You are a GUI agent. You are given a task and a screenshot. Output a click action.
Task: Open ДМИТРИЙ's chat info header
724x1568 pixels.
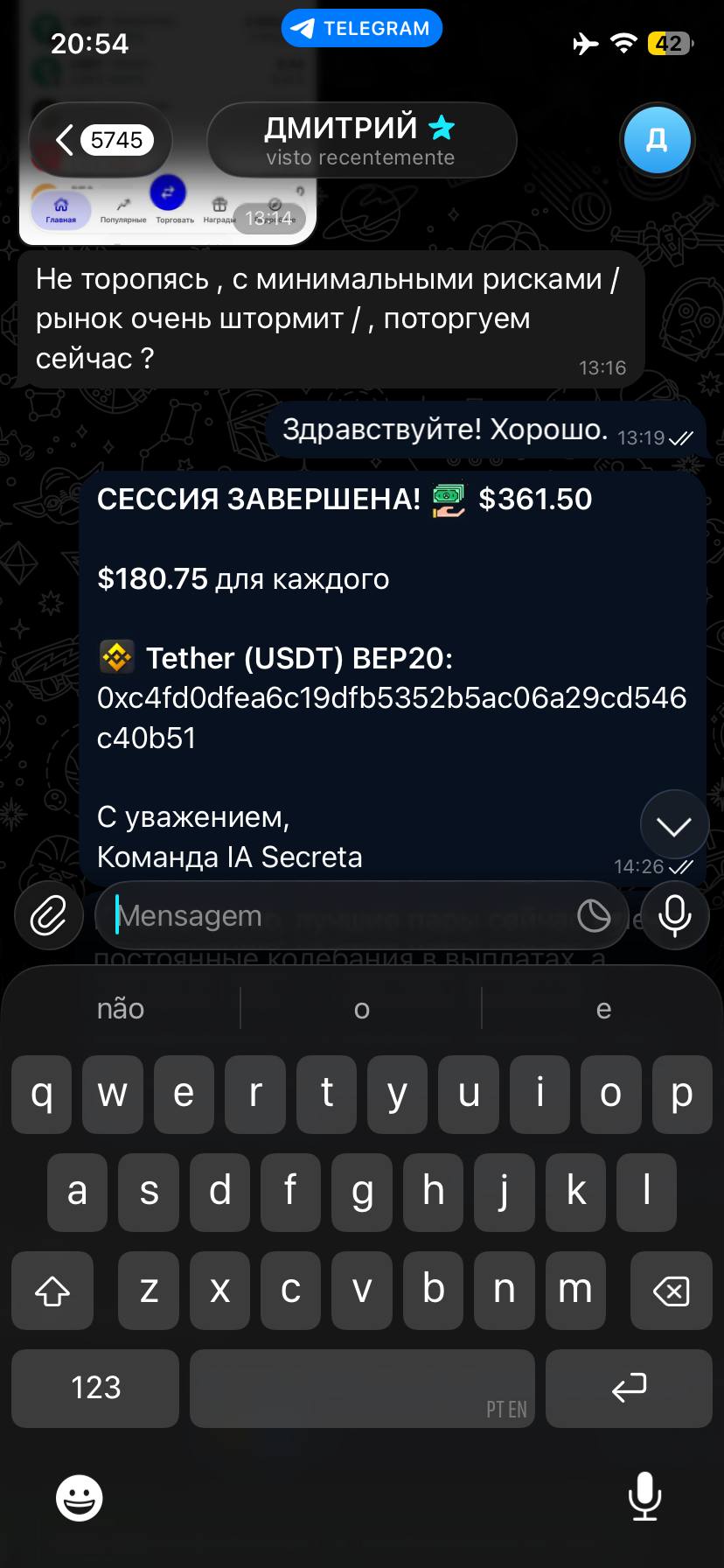(361, 140)
